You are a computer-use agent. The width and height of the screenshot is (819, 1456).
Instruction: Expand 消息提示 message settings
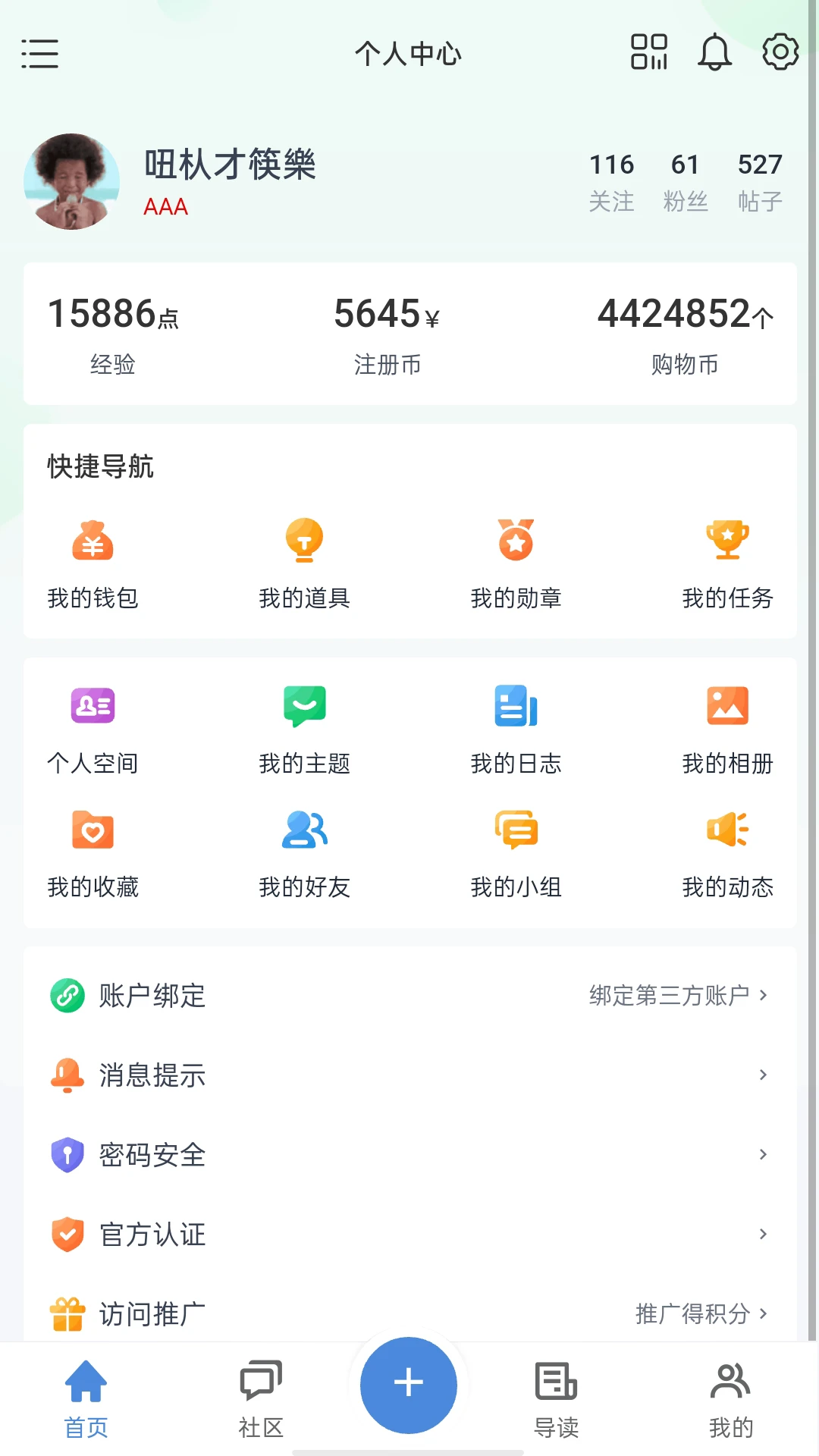409,1075
